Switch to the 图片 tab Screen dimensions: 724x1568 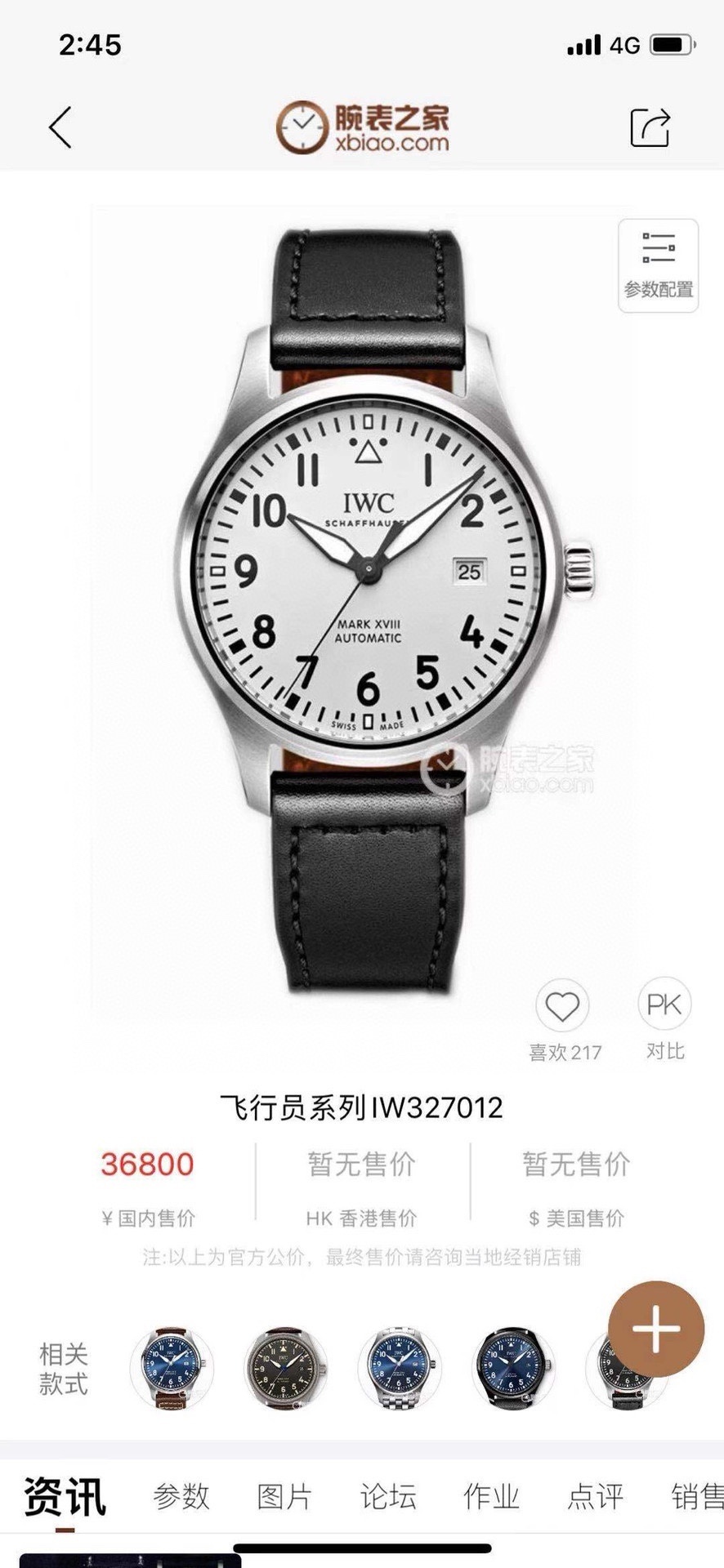[x=284, y=1497]
